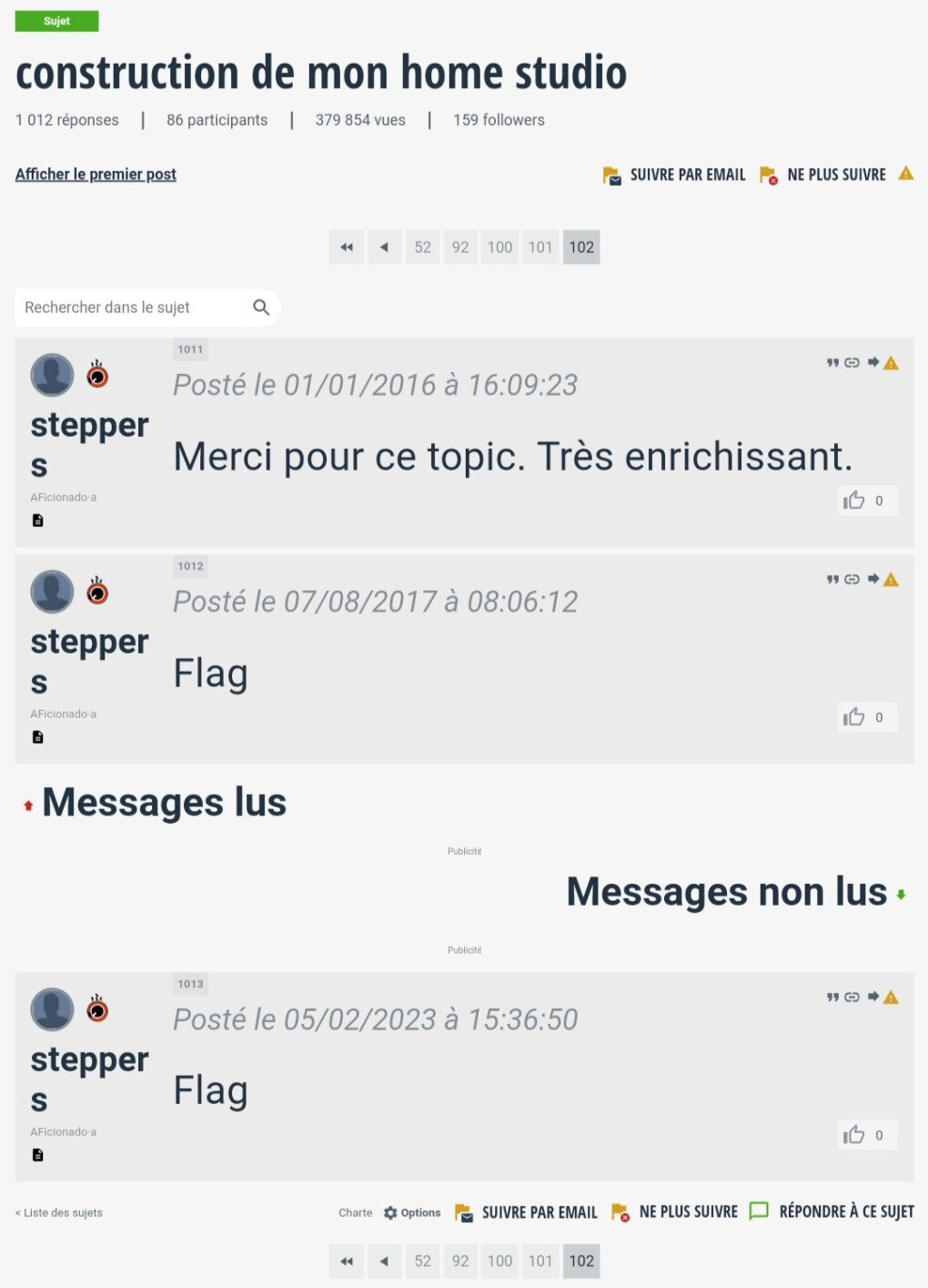Jump to first page in top pagination
Image resolution: width=928 pixels, height=1288 pixels.
[x=347, y=248]
